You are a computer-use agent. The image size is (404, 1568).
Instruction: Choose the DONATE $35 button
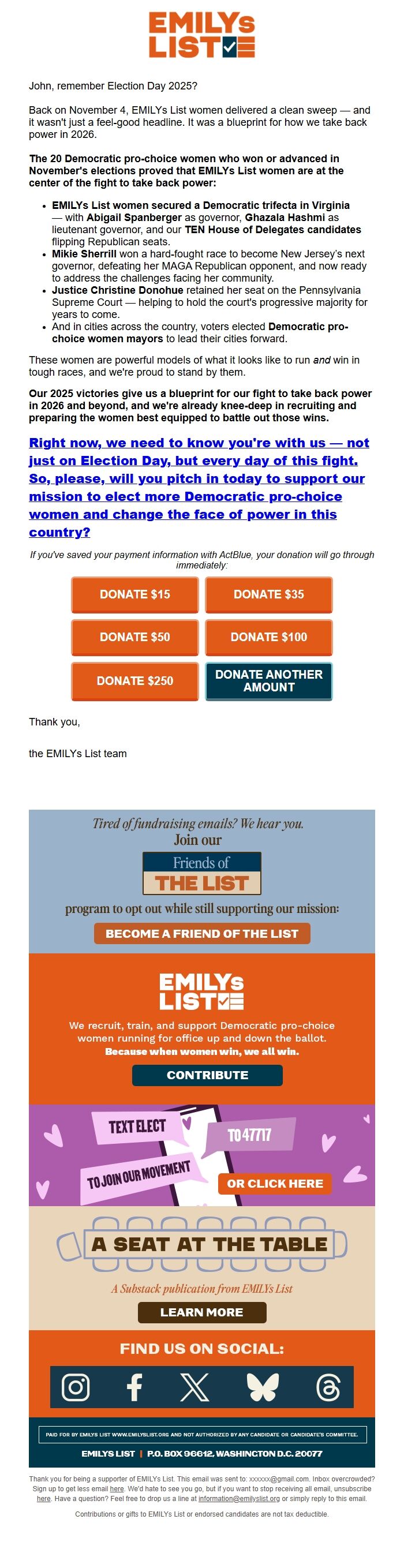pos(268,594)
